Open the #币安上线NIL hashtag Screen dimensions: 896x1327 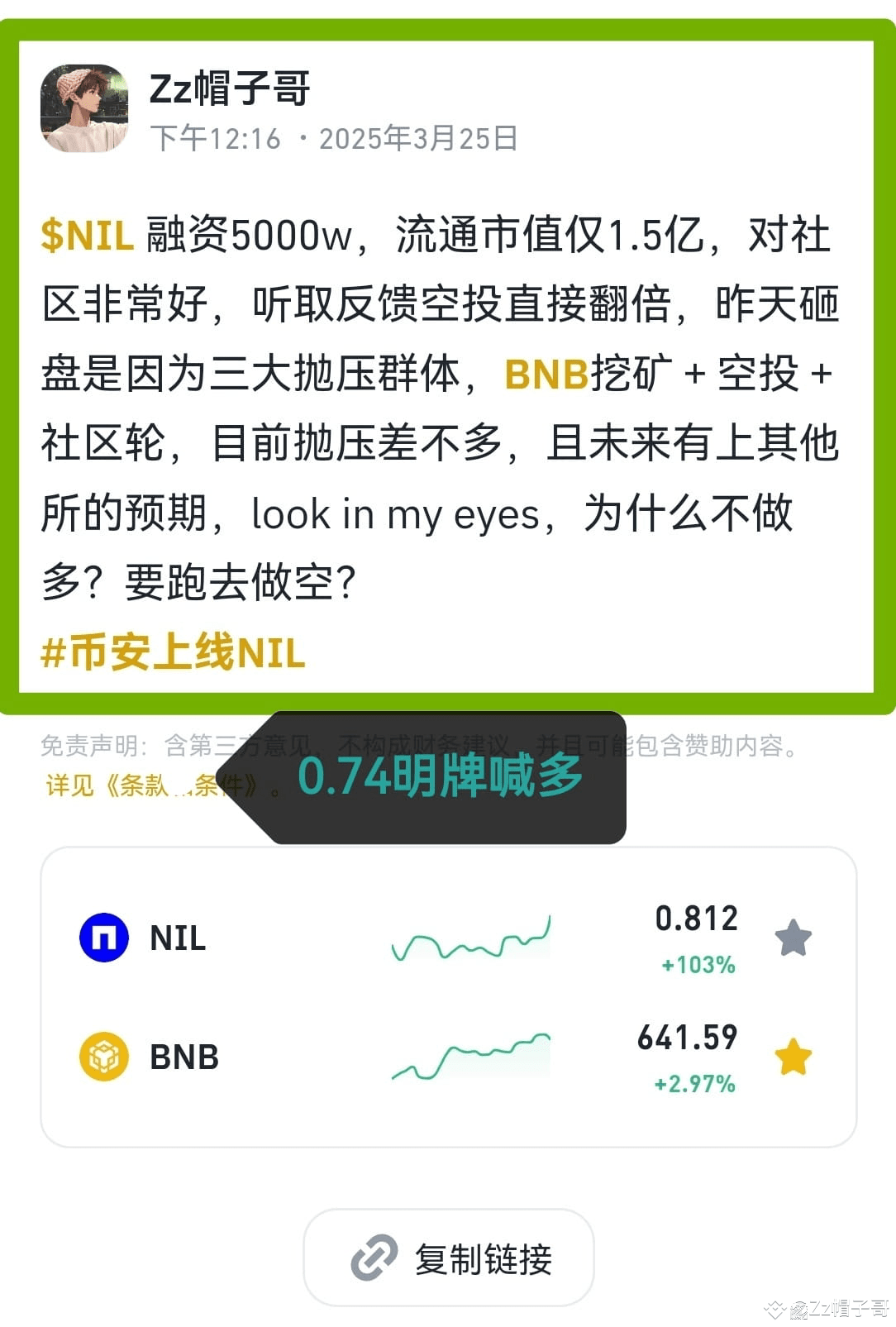tap(175, 653)
